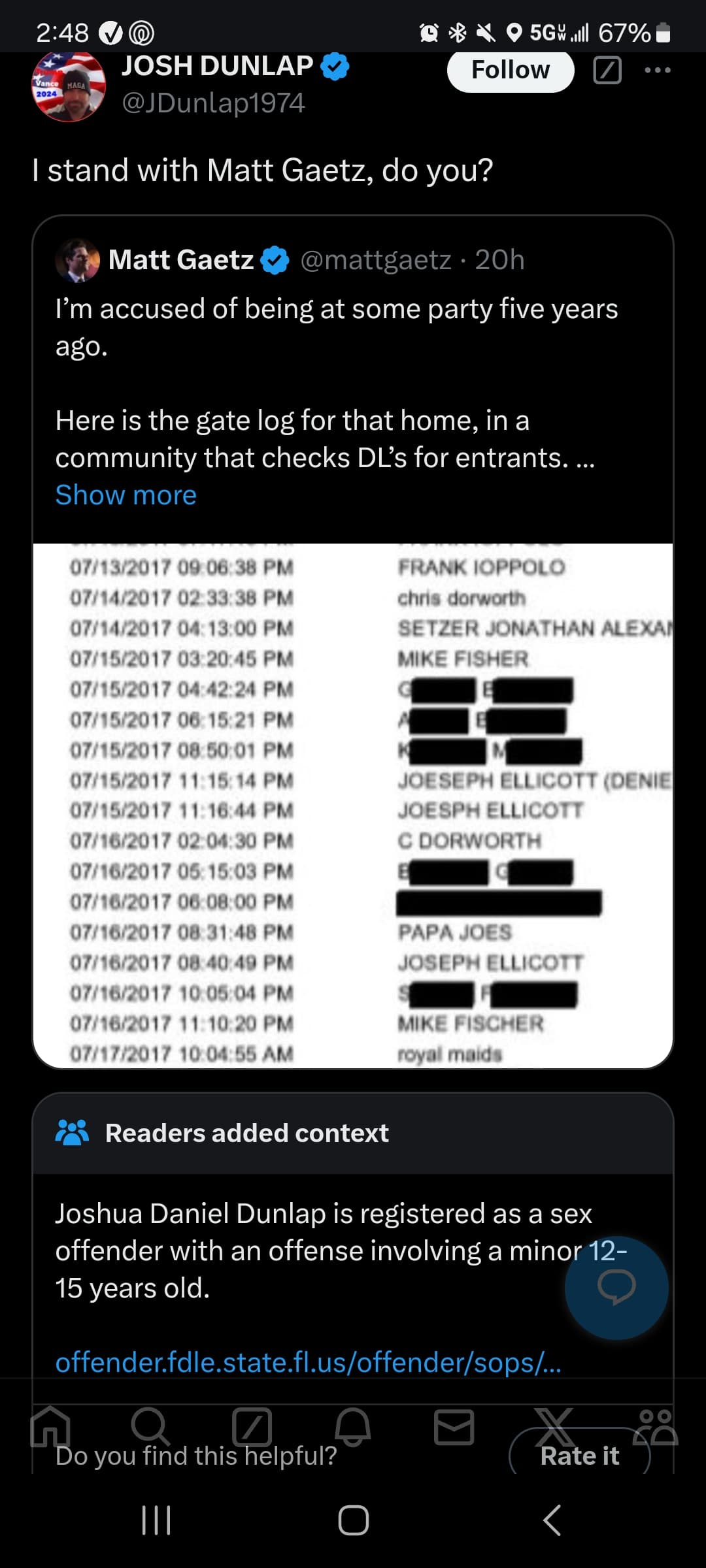Open recent apps from navigation bar
Viewport: 706px width, 1568px height.
[x=156, y=1520]
